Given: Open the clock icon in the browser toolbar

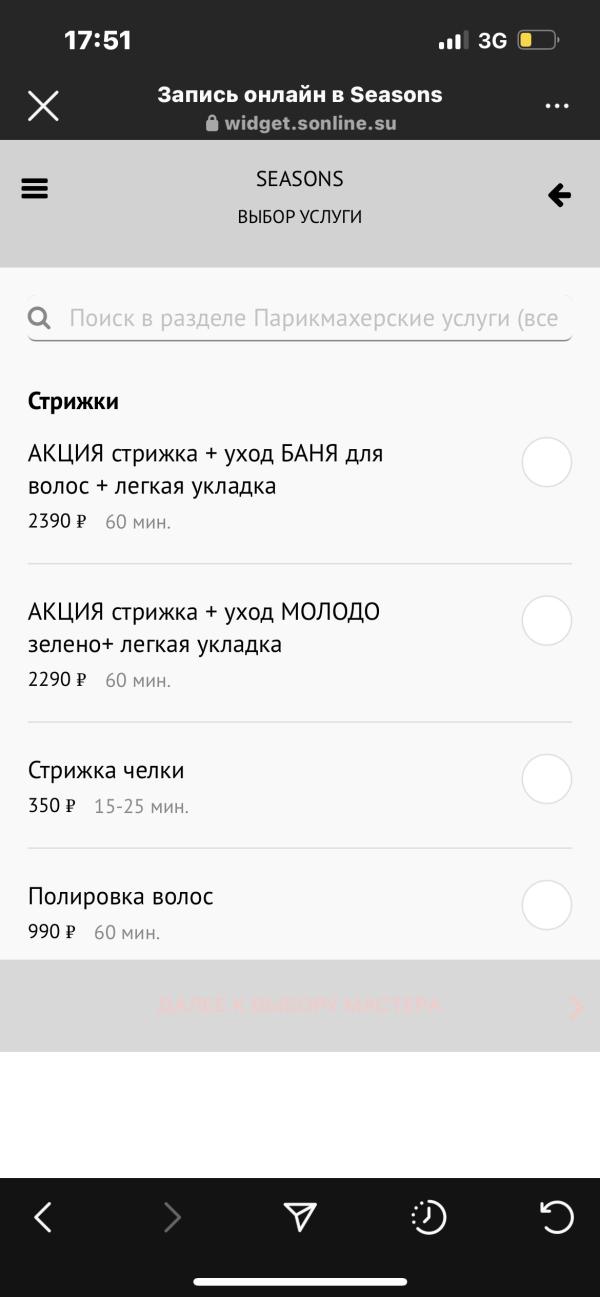Looking at the screenshot, I should pyautogui.click(x=428, y=1217).
